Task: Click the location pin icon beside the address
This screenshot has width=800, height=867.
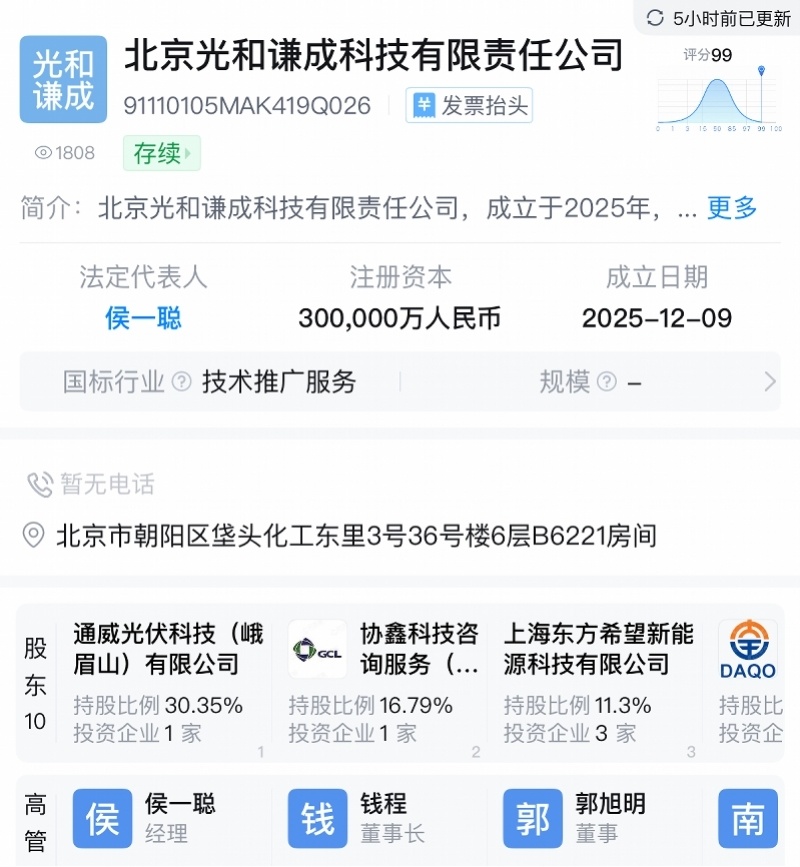Action: (x=33, y=534)
